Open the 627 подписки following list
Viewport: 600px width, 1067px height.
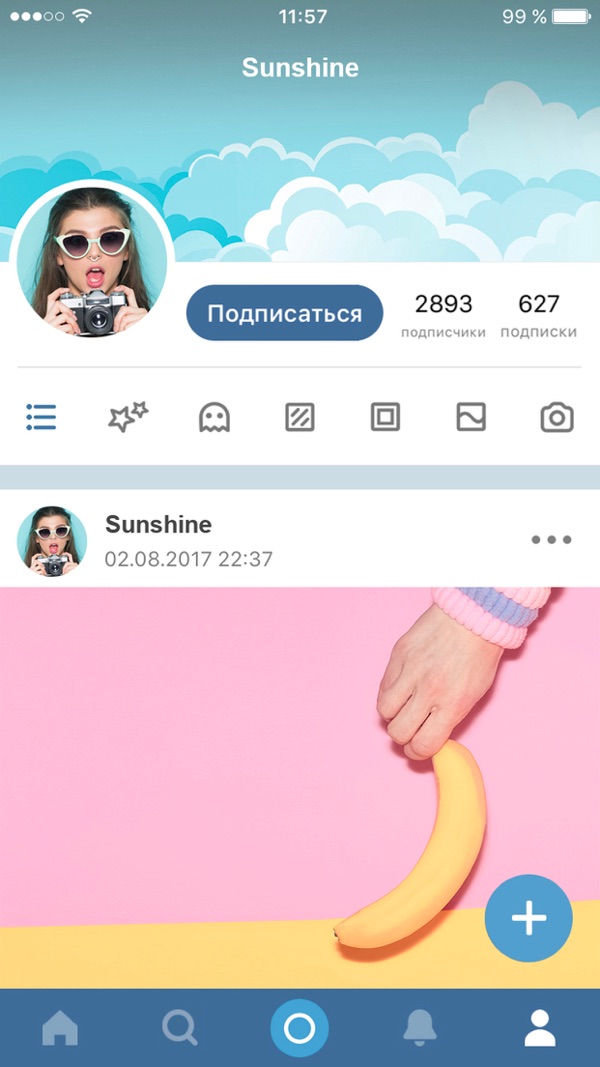pyautogui.click(x=538, y=314)
